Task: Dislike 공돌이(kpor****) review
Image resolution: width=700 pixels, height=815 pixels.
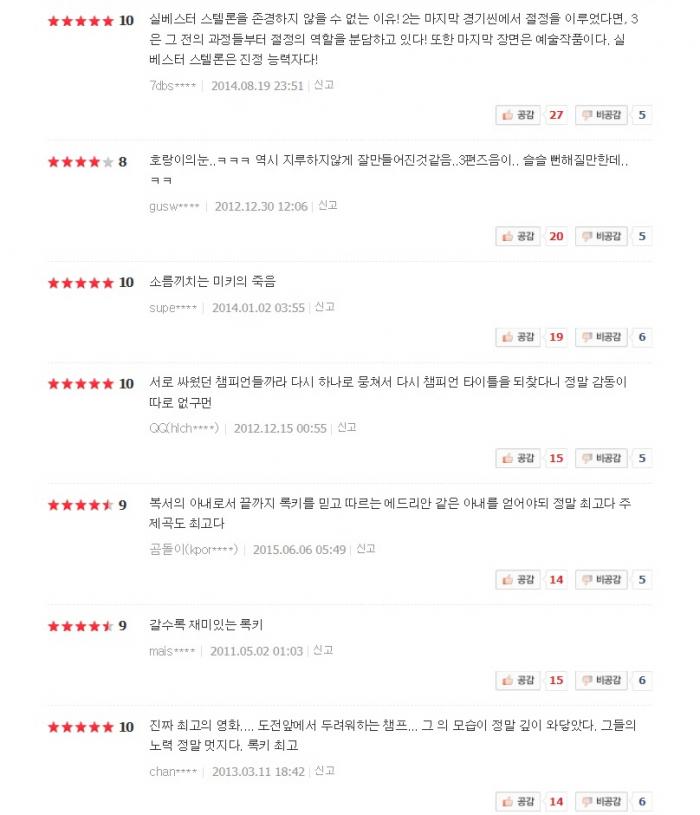Action: 601,580
